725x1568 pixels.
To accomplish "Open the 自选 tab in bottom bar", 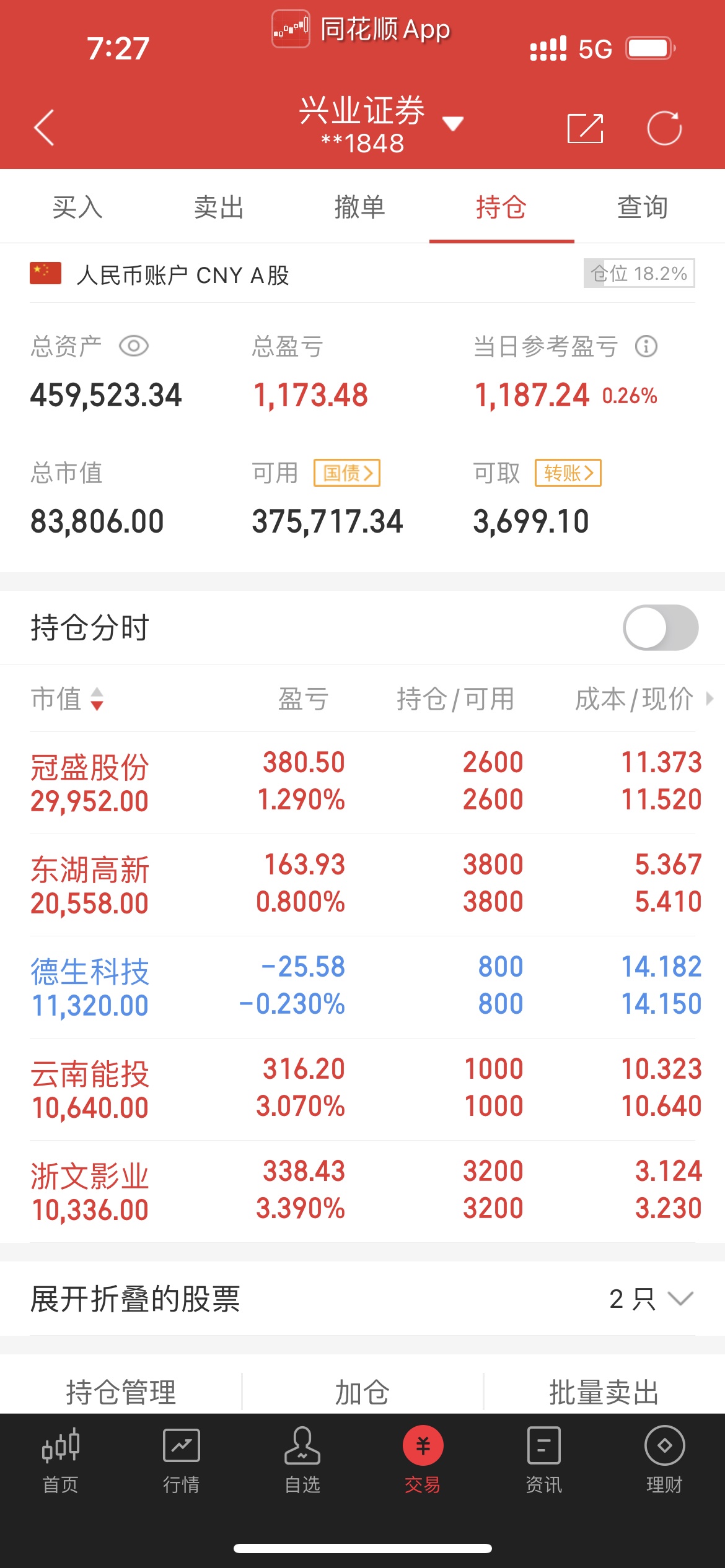I will tap(302, 1461).
